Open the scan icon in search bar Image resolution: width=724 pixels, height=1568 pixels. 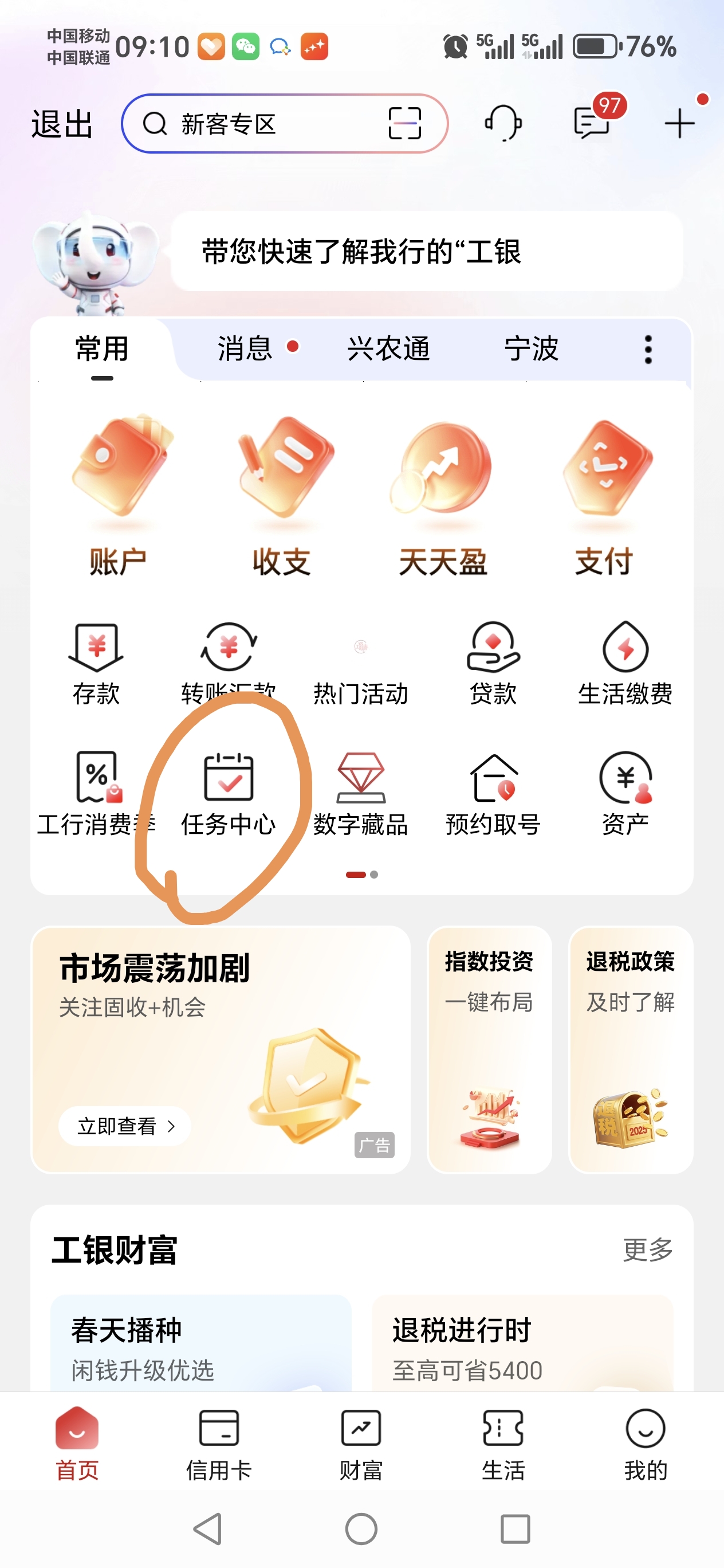pos(404,124)
